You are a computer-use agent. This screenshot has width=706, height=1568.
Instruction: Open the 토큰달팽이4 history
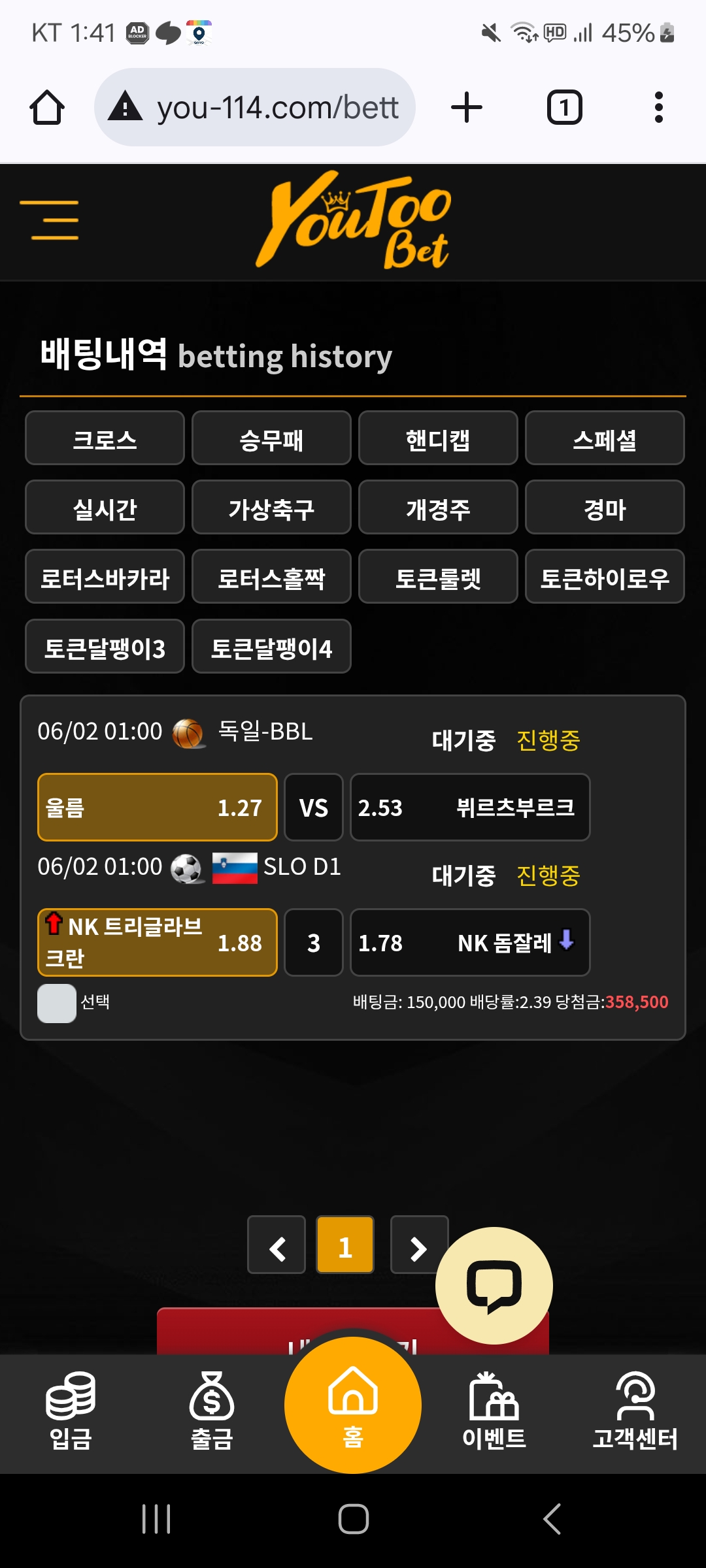point(271,646)
